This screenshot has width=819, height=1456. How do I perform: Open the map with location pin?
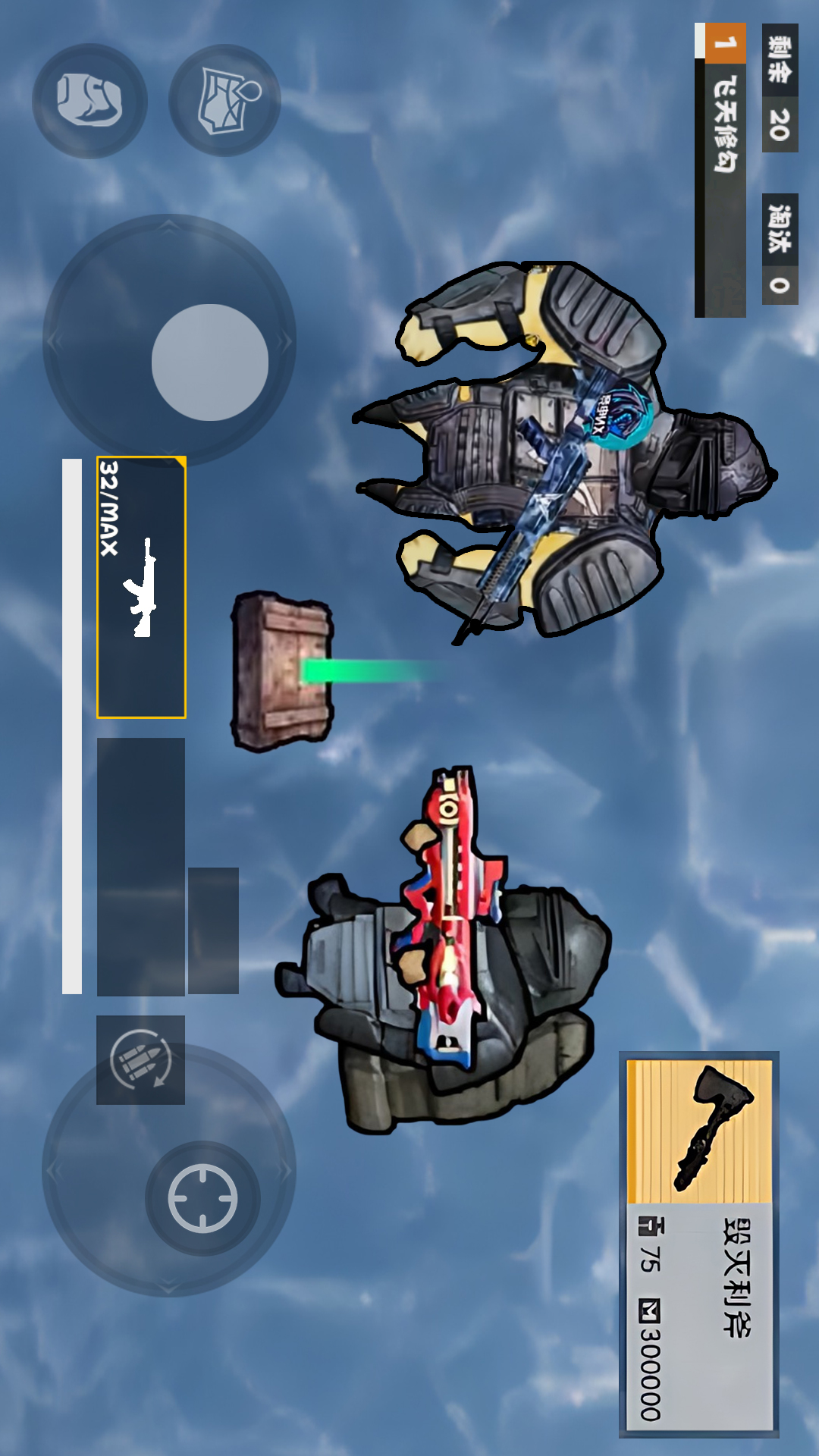(x=224, y=101)
